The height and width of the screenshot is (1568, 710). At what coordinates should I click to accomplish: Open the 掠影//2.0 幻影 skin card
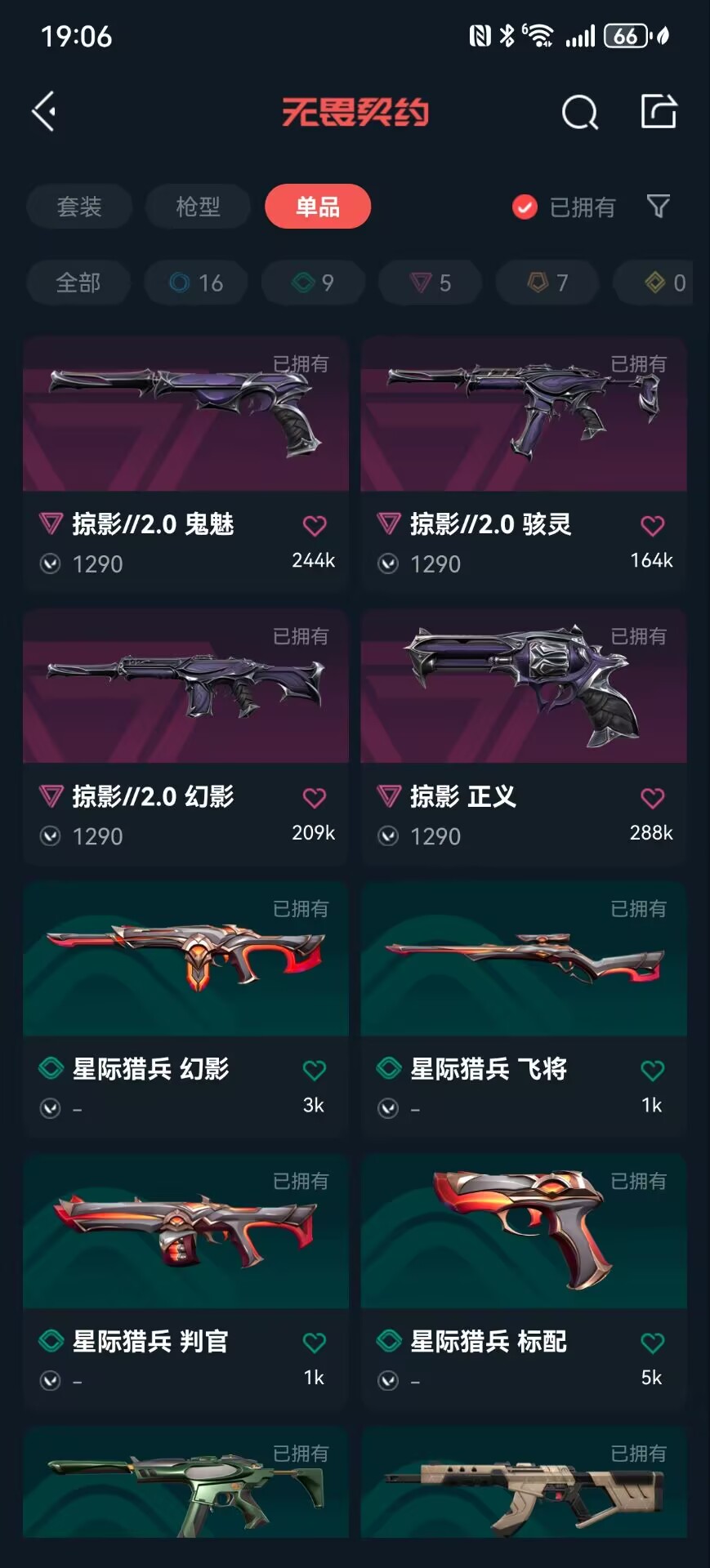coord(185,688)
